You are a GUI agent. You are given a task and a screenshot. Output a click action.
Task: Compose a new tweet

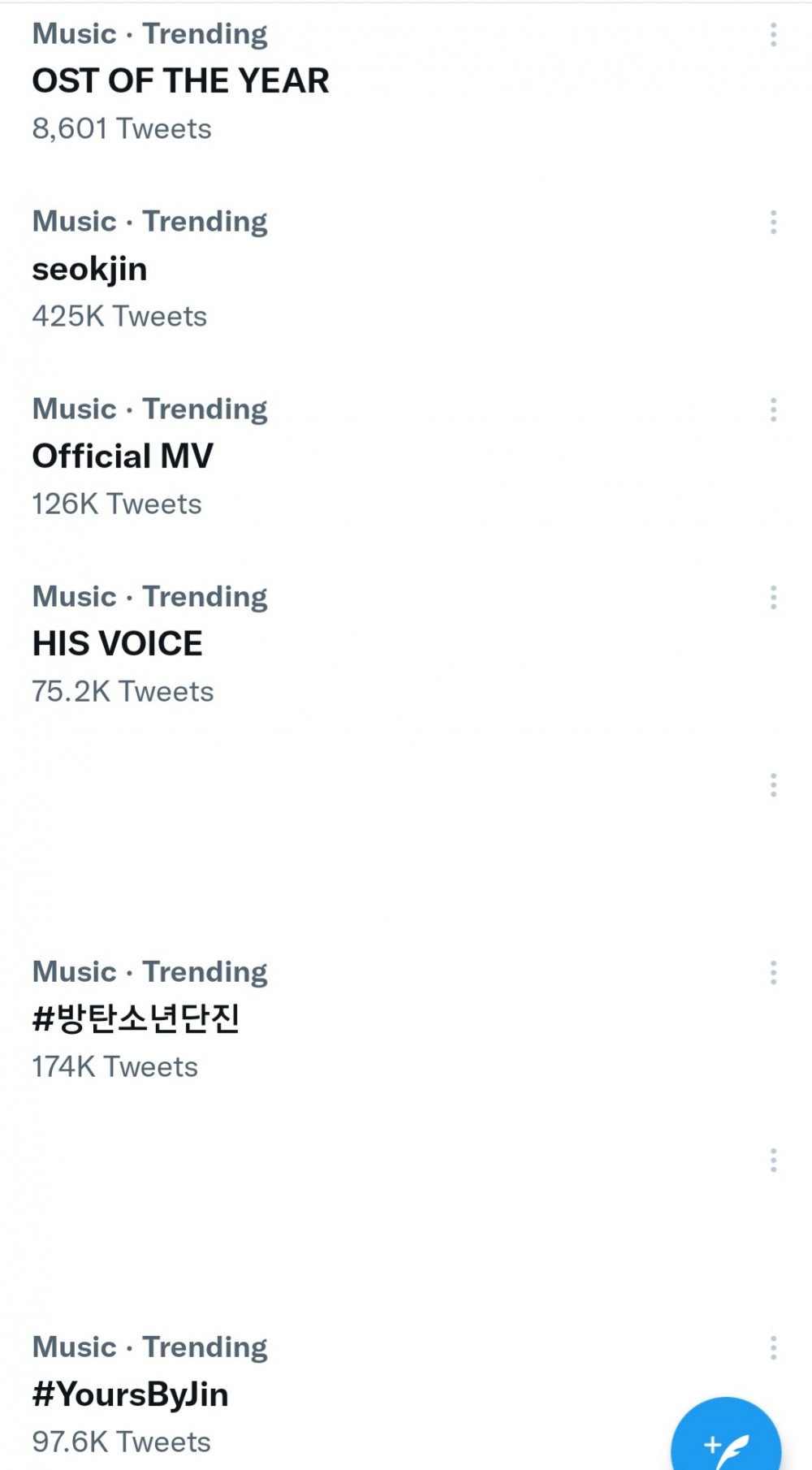[x=726, y=1436]
